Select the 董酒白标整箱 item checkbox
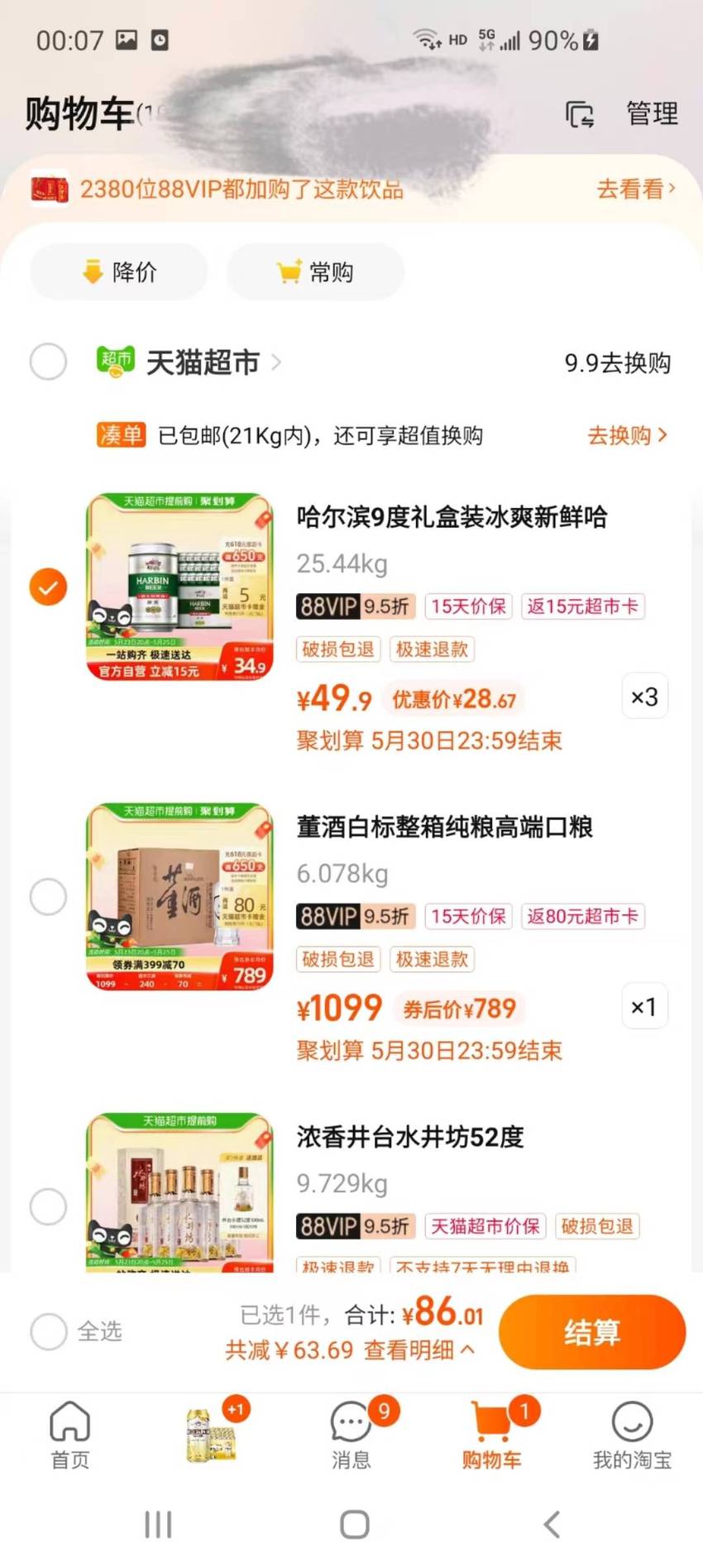 click(x=48, y=897)
